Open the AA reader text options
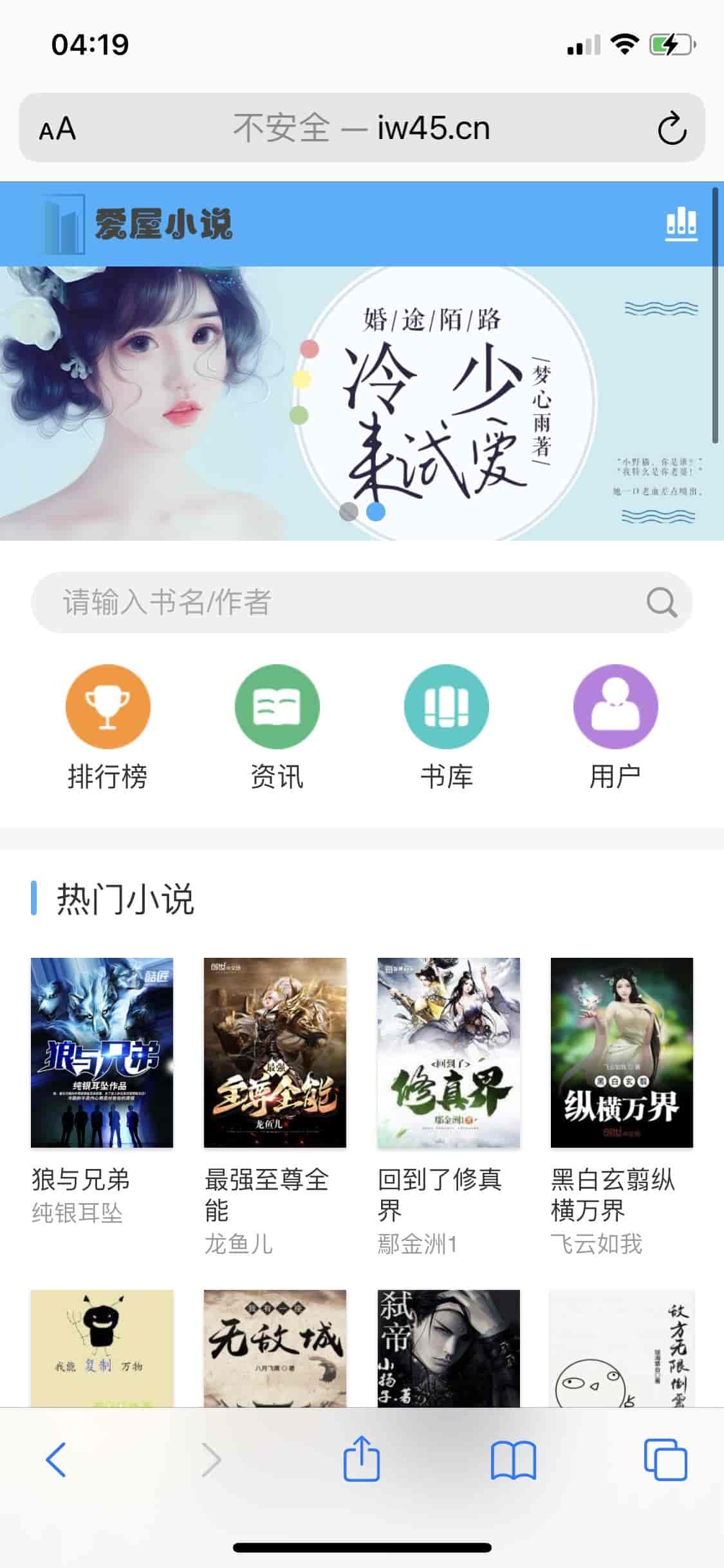Viewport: 724px width, 1568px height. click(57, 129)
